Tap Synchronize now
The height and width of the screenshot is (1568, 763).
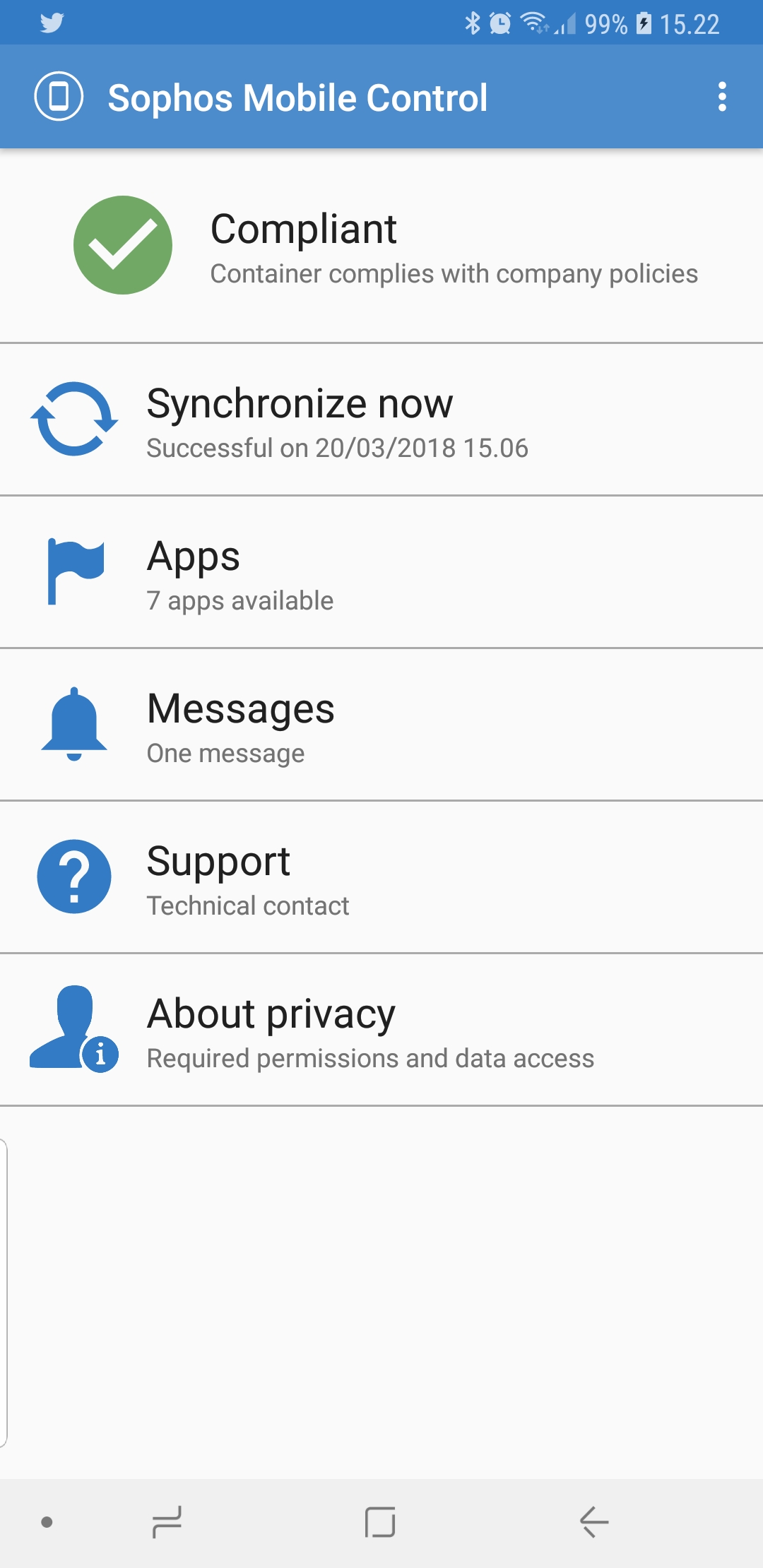pyautogui.click(x=381, y=420)
